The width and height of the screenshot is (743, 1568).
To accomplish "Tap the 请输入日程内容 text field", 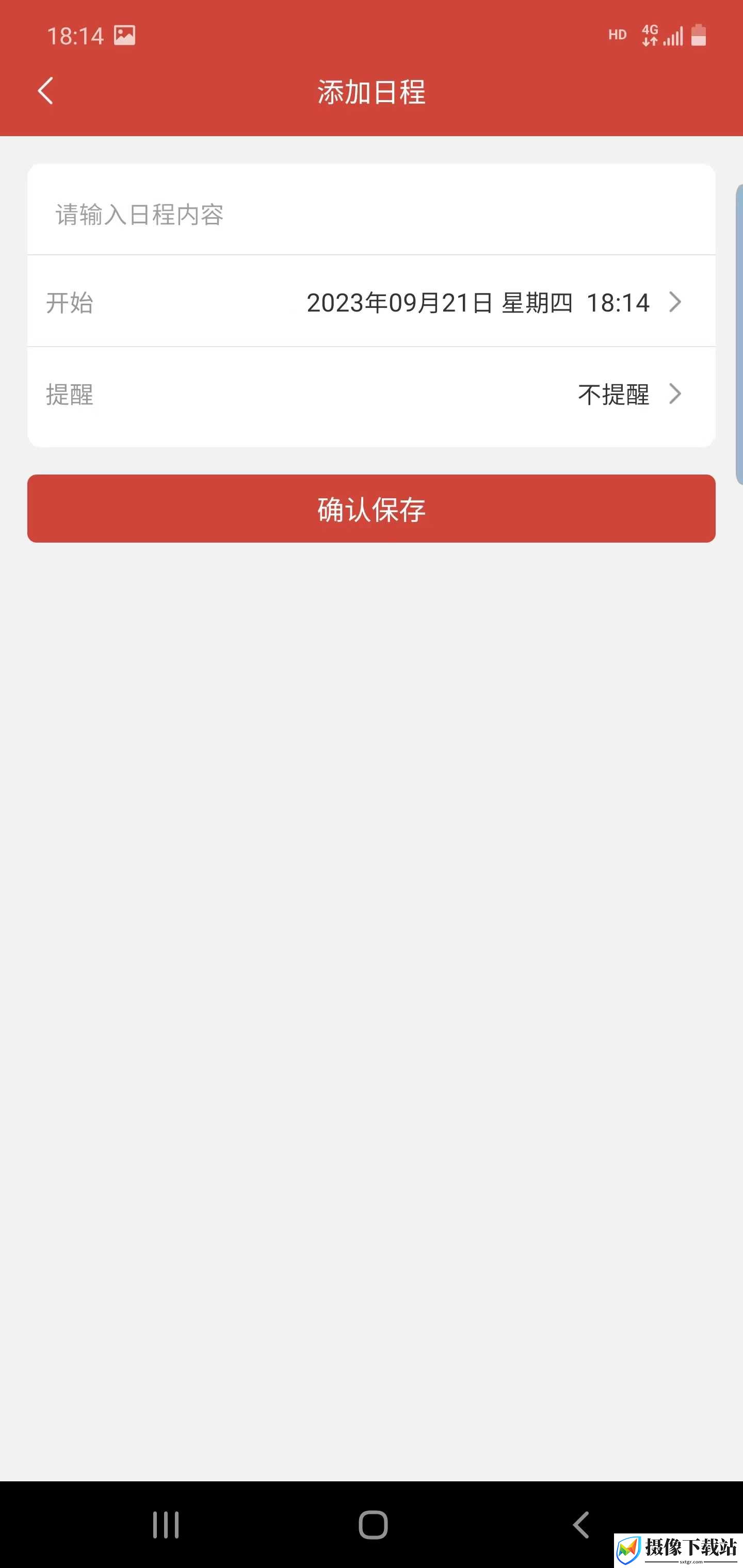I will click(x=372, y=214).
